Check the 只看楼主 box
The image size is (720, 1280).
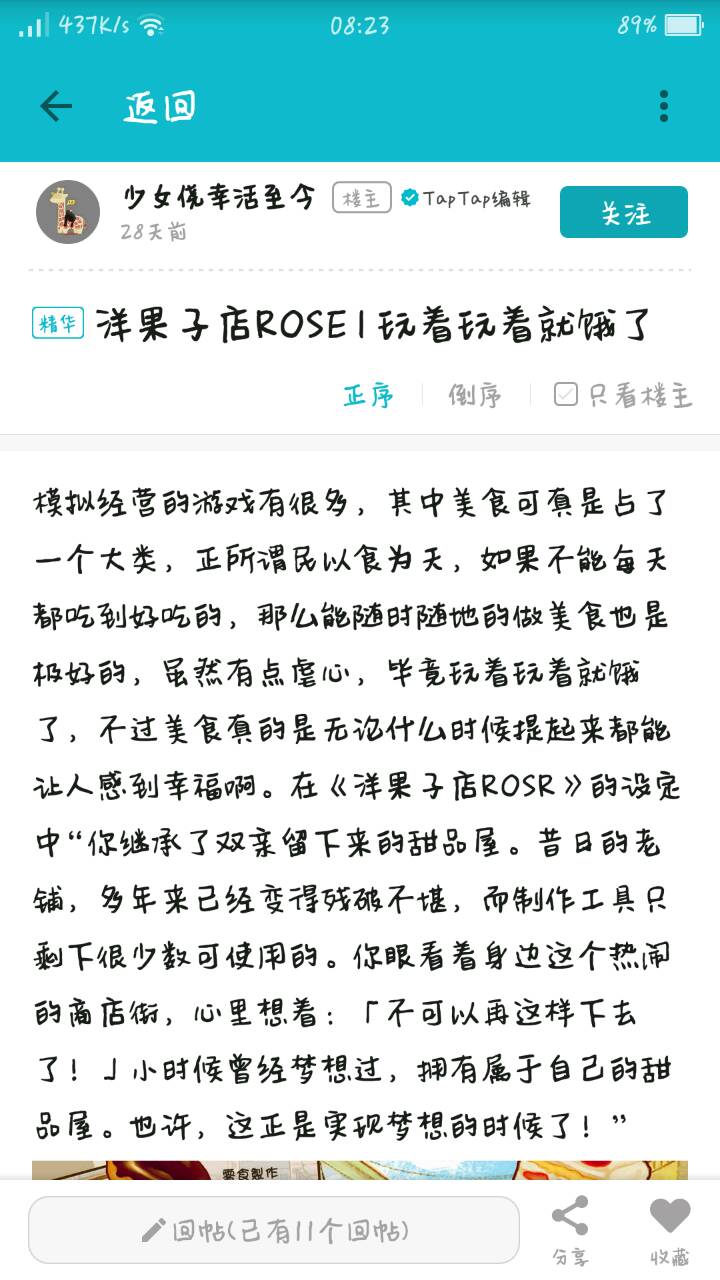(566, 395)
